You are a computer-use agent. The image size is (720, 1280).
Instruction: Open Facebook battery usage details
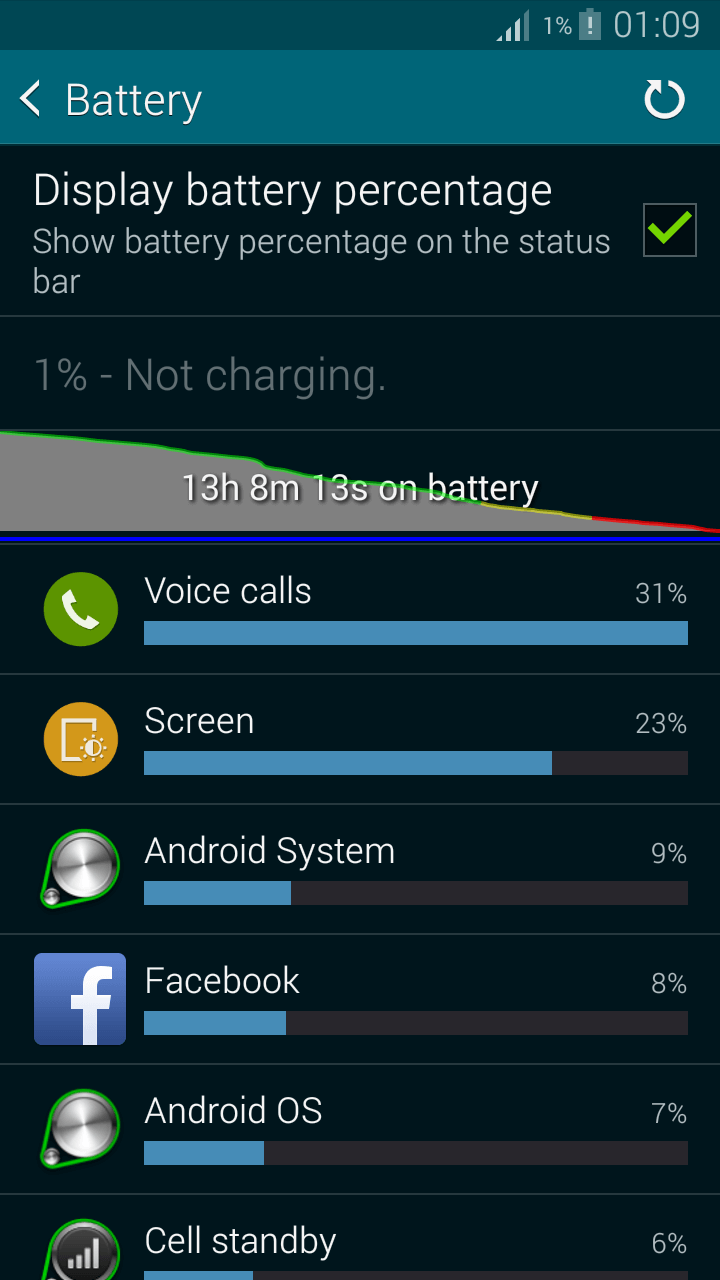[x=360, y=999]
